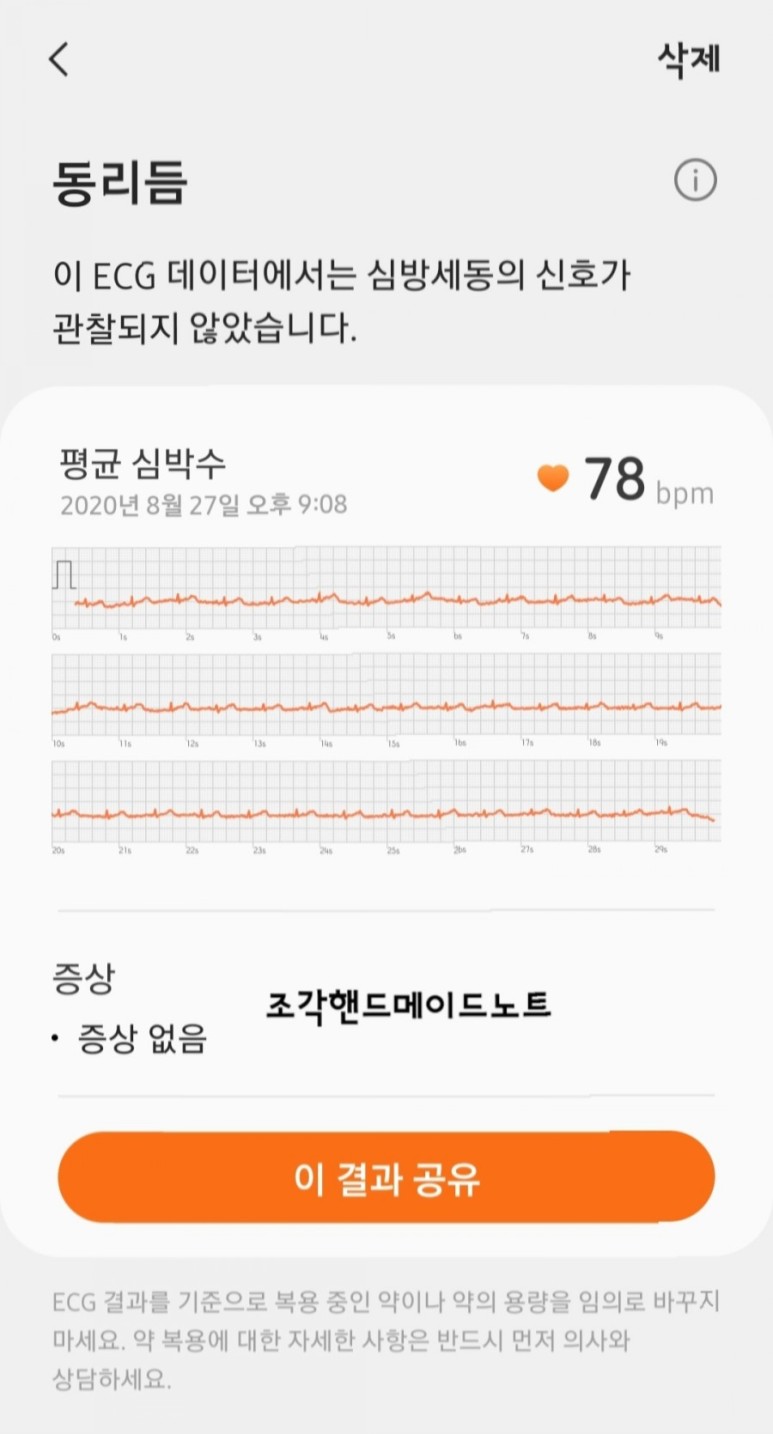773x1434 pixels.
Task: Tap 삭제 to delete this ECG record
Action: pos(689,58)
